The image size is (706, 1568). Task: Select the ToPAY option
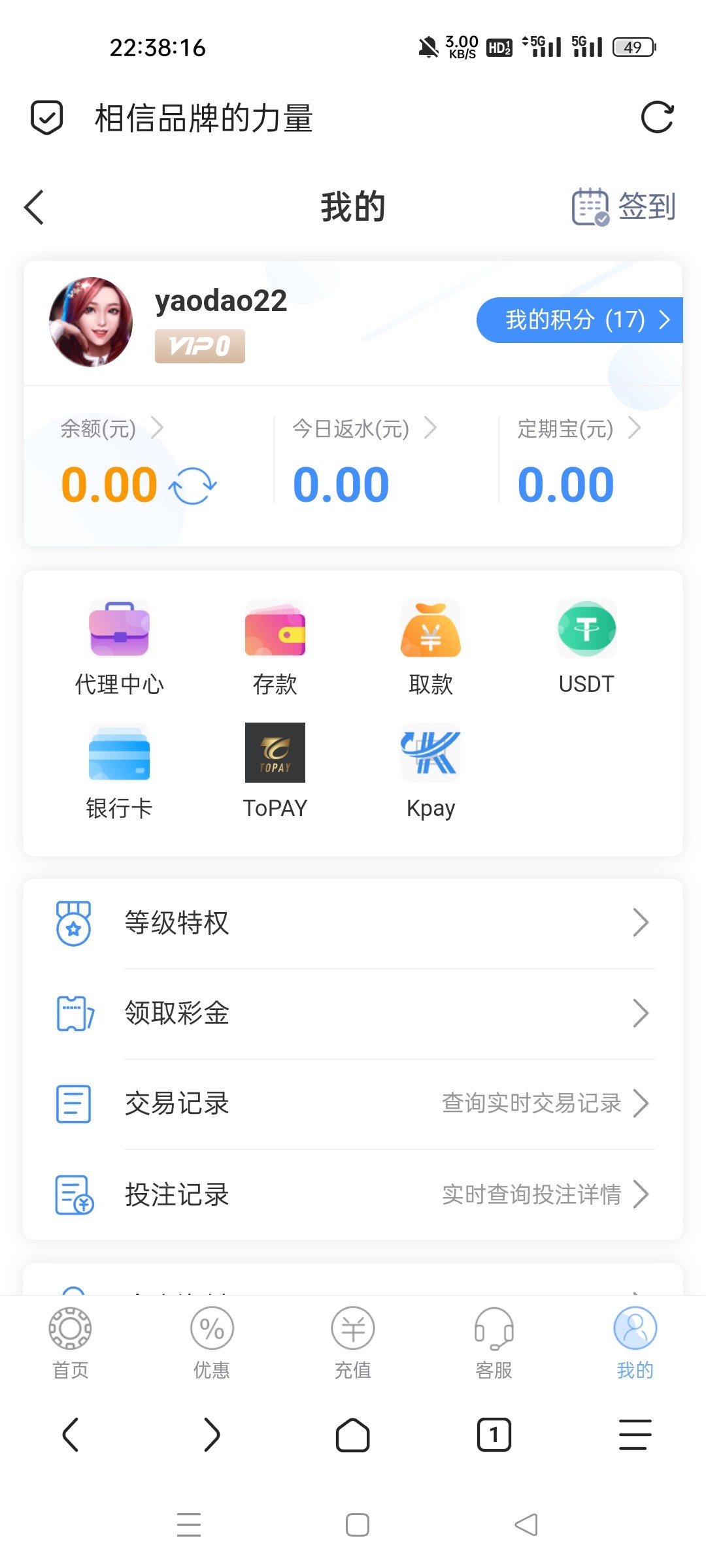(275, 771)
